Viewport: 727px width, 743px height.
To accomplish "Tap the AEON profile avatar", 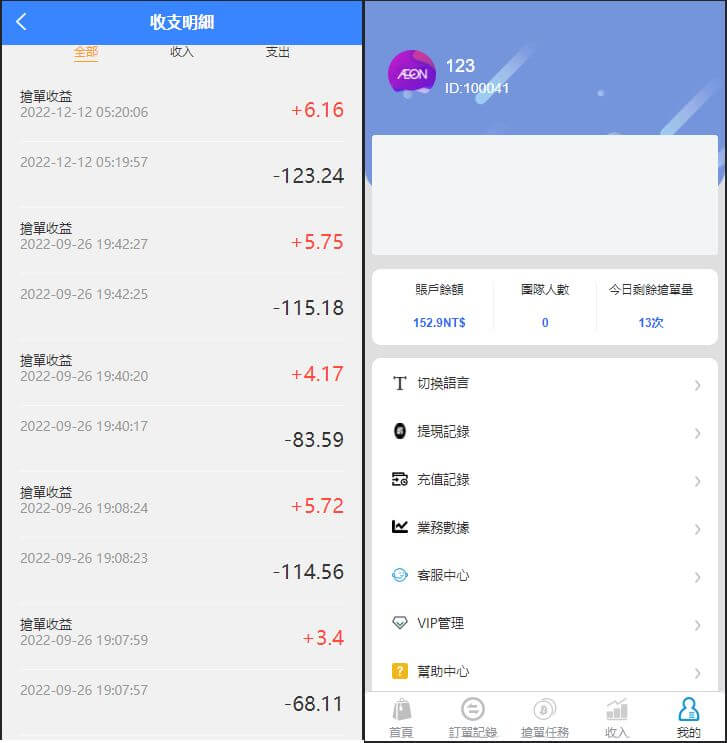I will point(411,74).
